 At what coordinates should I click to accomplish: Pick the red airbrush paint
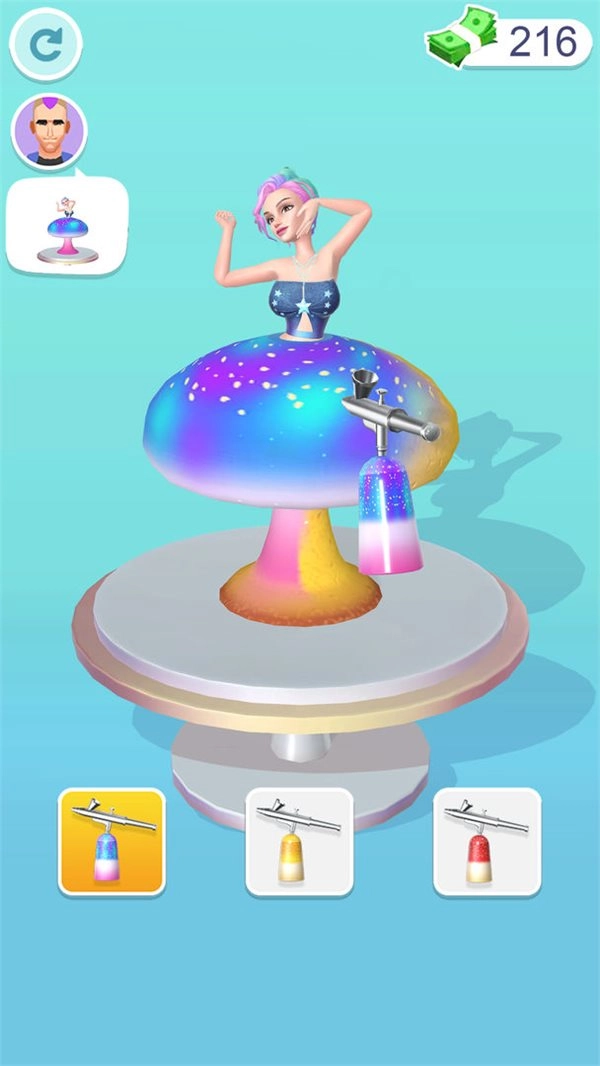point(487,841)
